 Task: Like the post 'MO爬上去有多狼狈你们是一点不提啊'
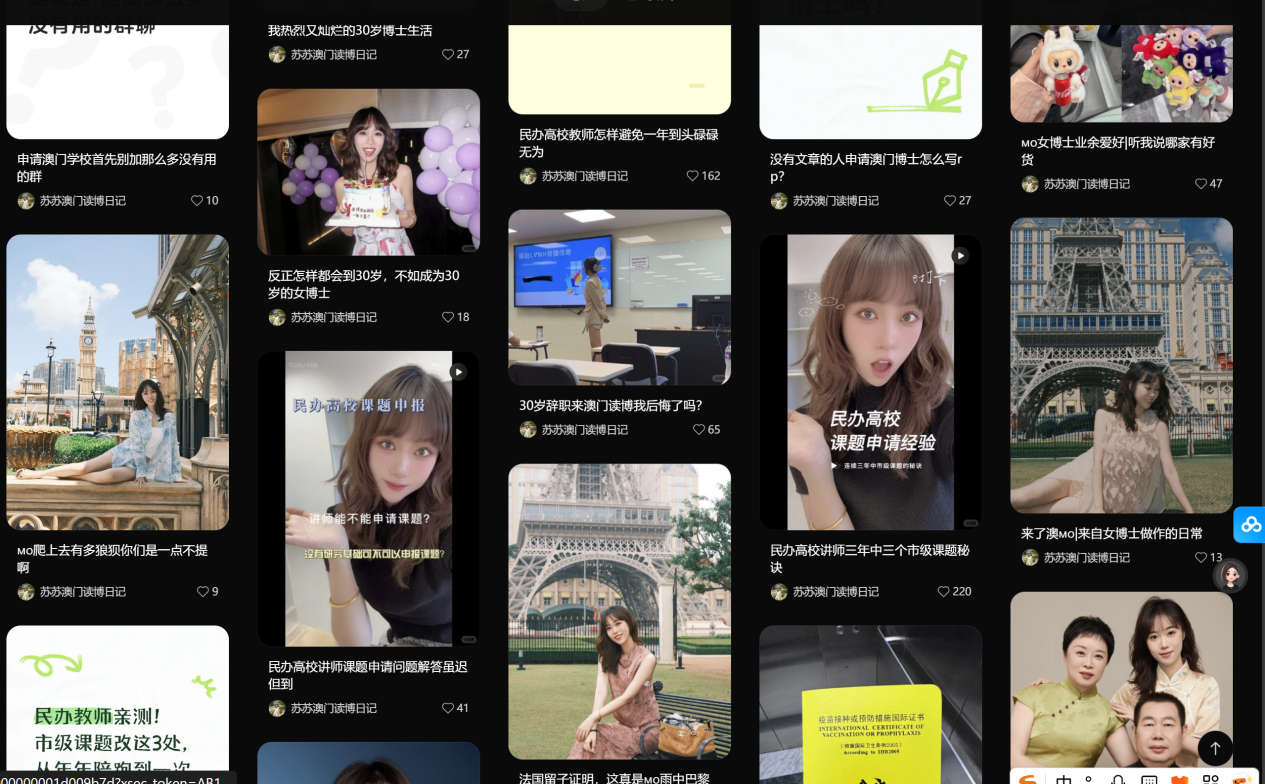[203, 592]
